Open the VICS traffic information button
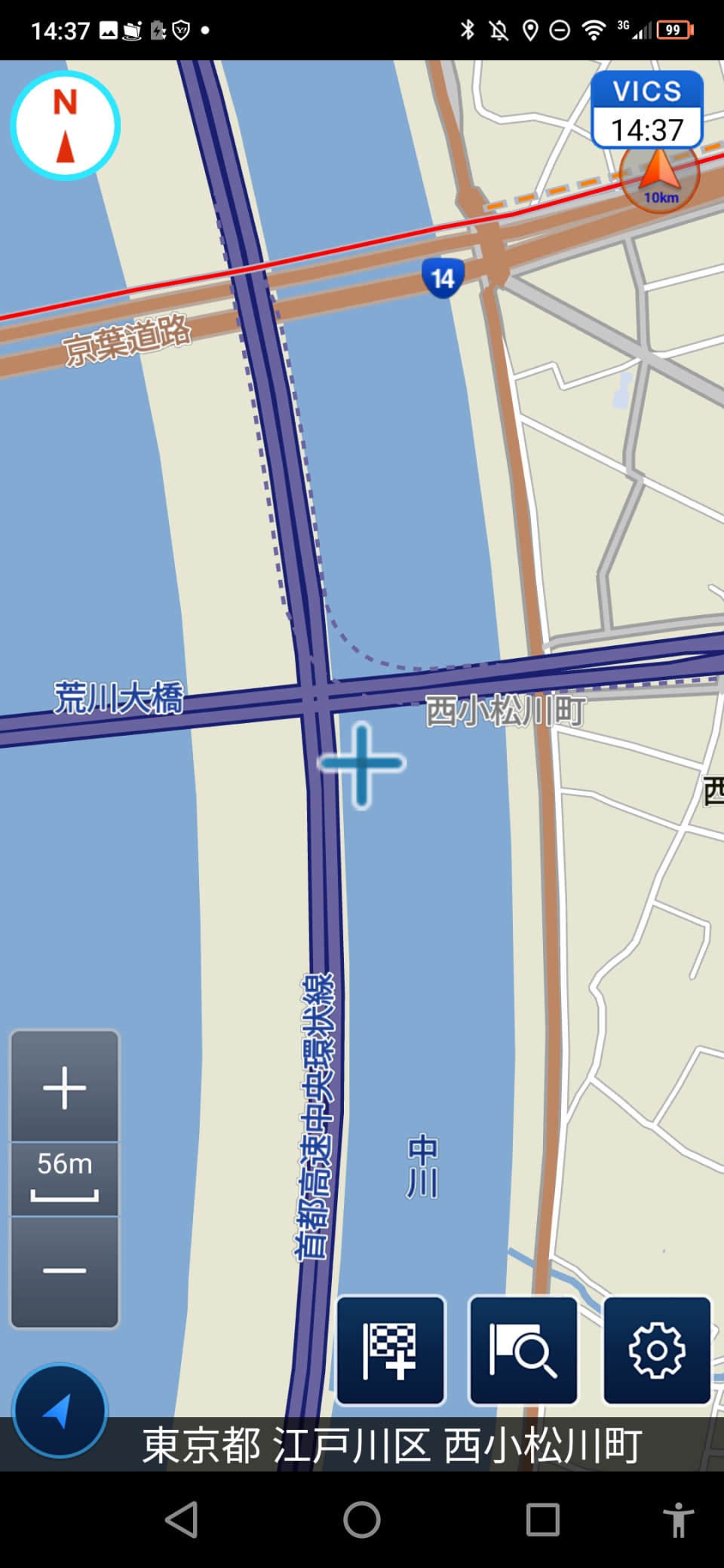The height and width of the screenshot is (1568, 724). (x=647, y=110)
